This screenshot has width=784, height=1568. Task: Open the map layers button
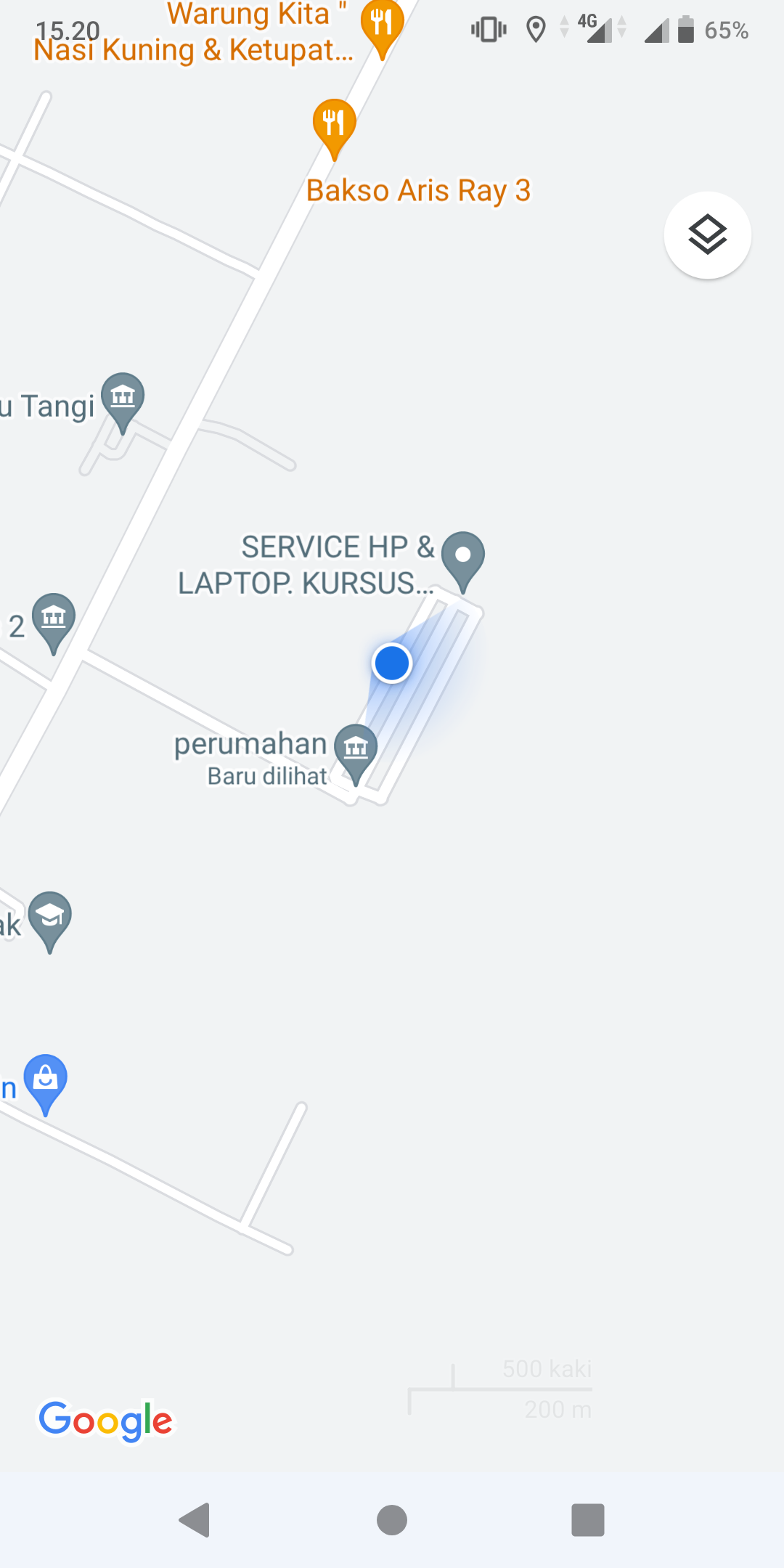click(x=707, y=234)
